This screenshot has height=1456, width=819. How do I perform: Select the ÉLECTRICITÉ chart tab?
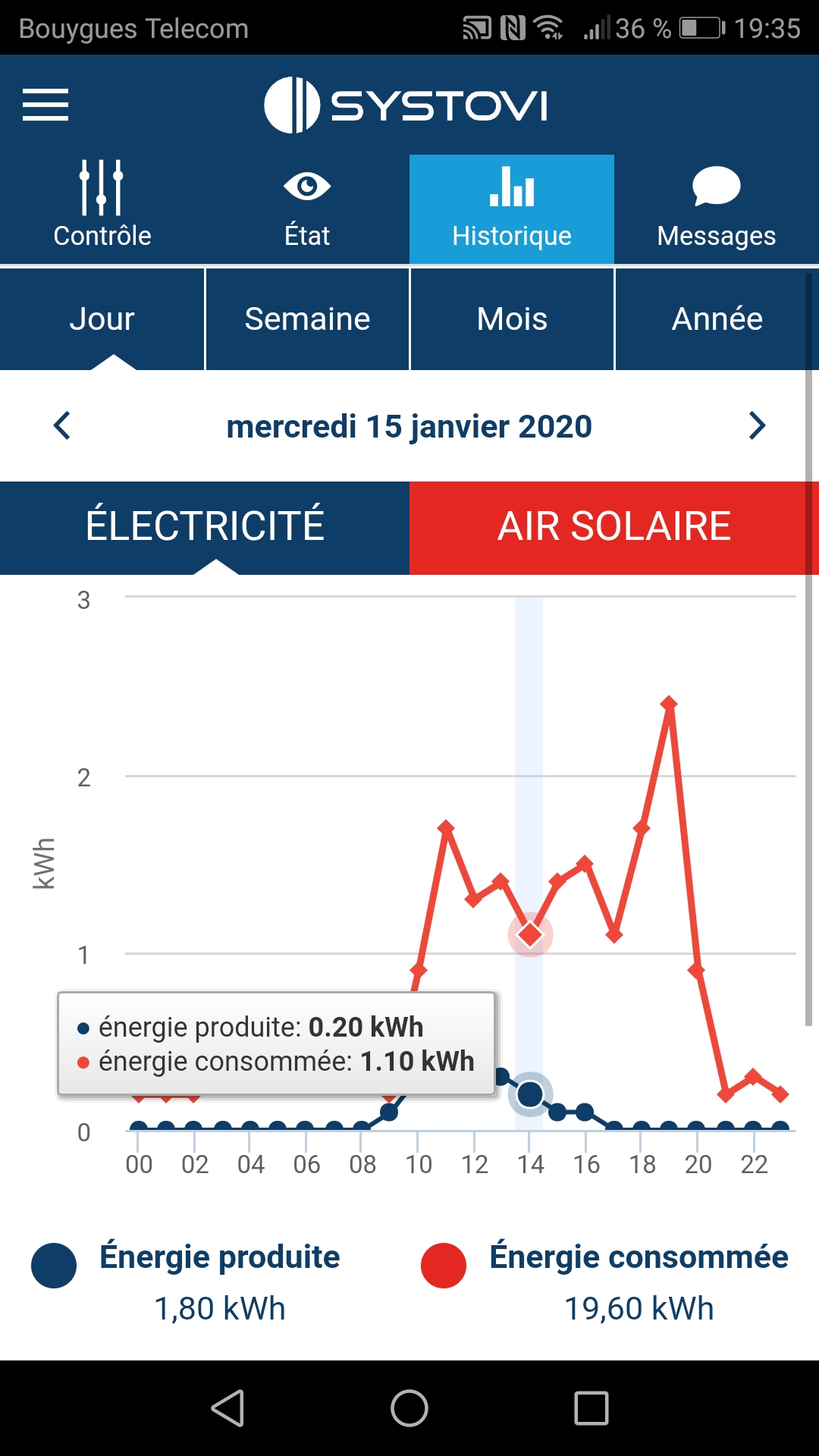(x=205, y=526)
